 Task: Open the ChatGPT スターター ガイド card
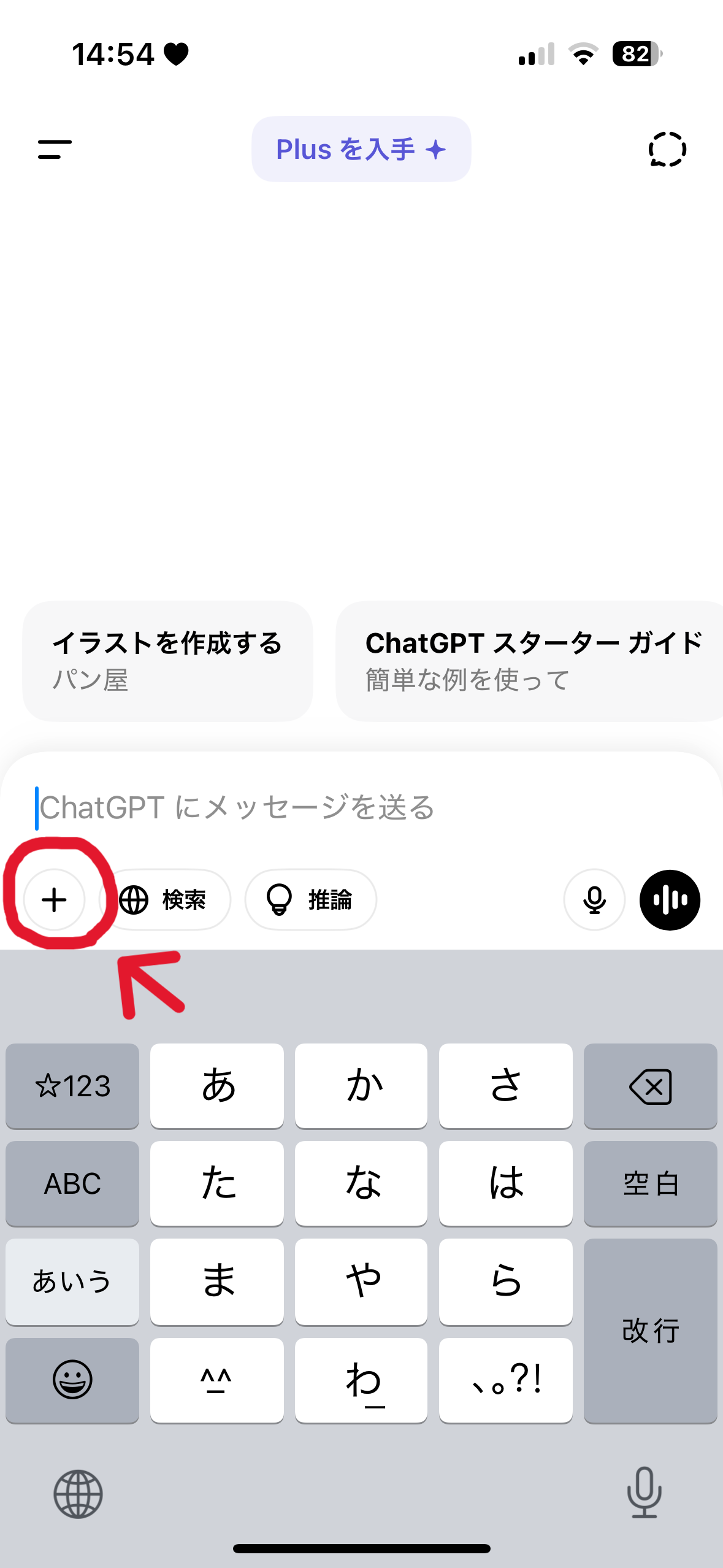[530, 661]
